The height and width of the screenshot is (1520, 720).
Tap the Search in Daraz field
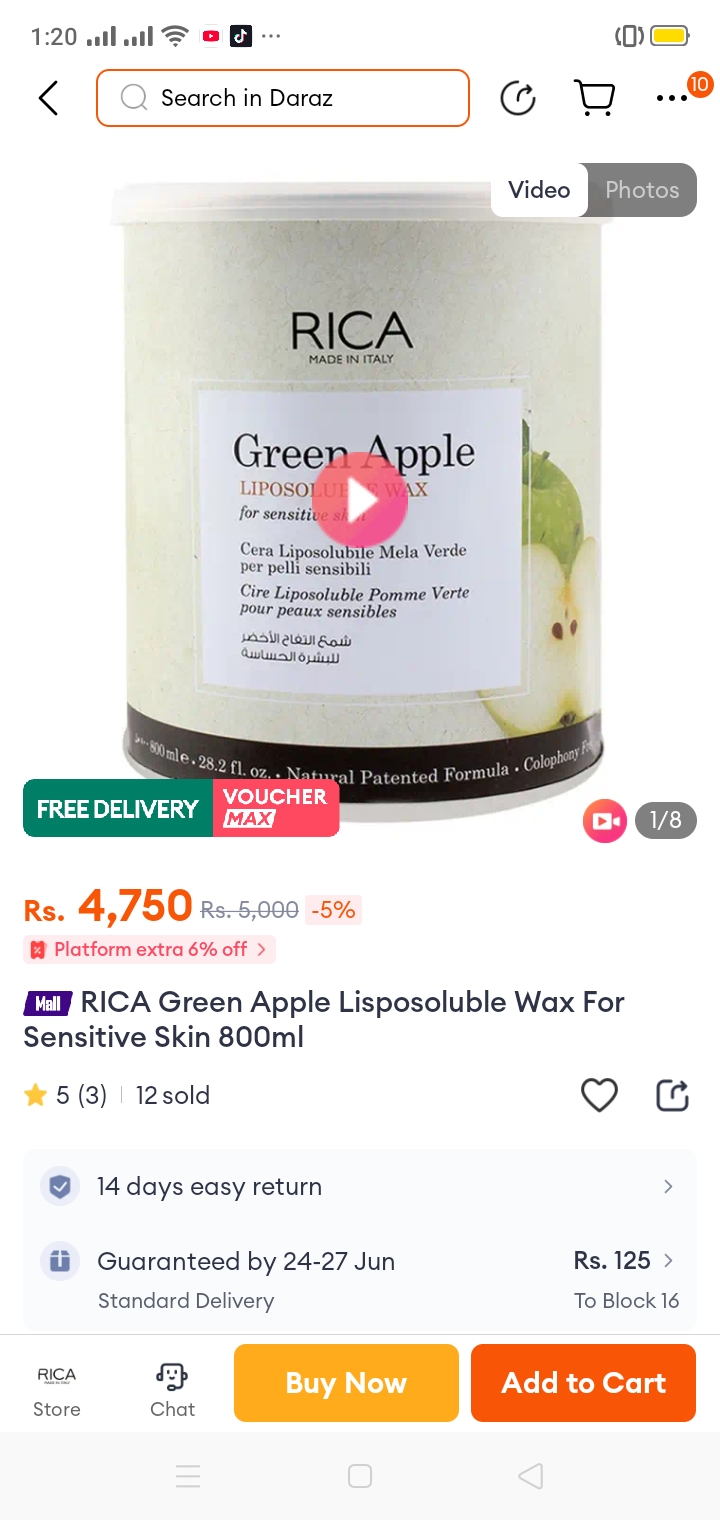click(x=283, y=98)
